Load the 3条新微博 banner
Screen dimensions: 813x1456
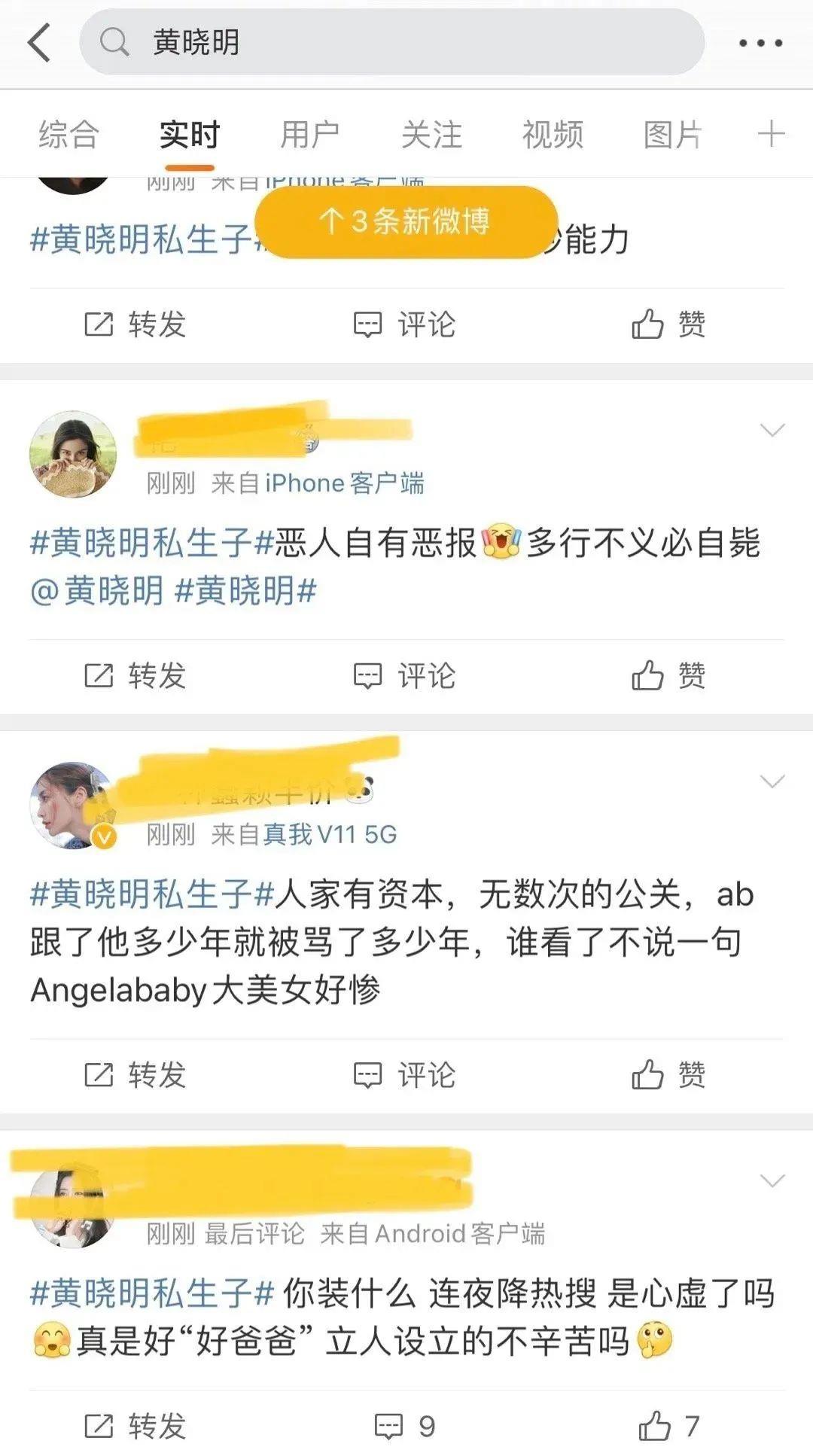point(406,221)
